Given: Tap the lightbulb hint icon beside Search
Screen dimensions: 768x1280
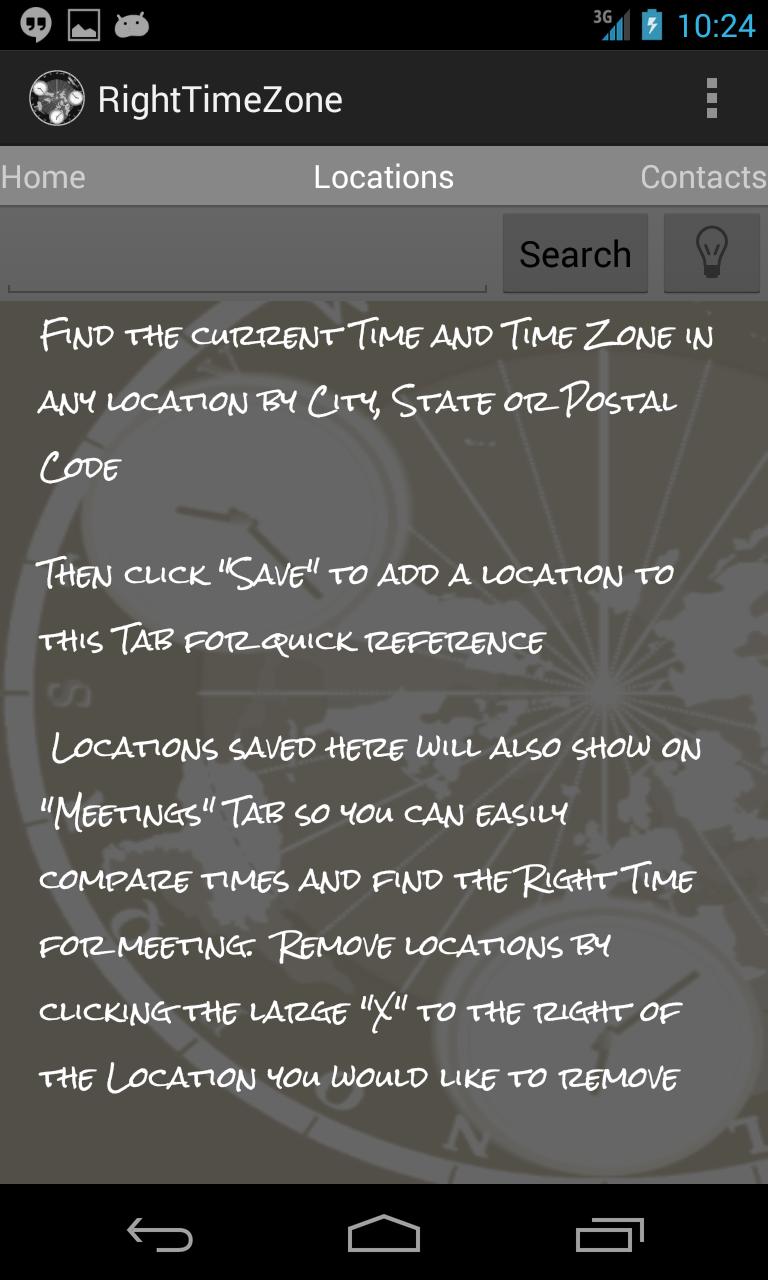Looking at the screenshot, I should [711, 252].
